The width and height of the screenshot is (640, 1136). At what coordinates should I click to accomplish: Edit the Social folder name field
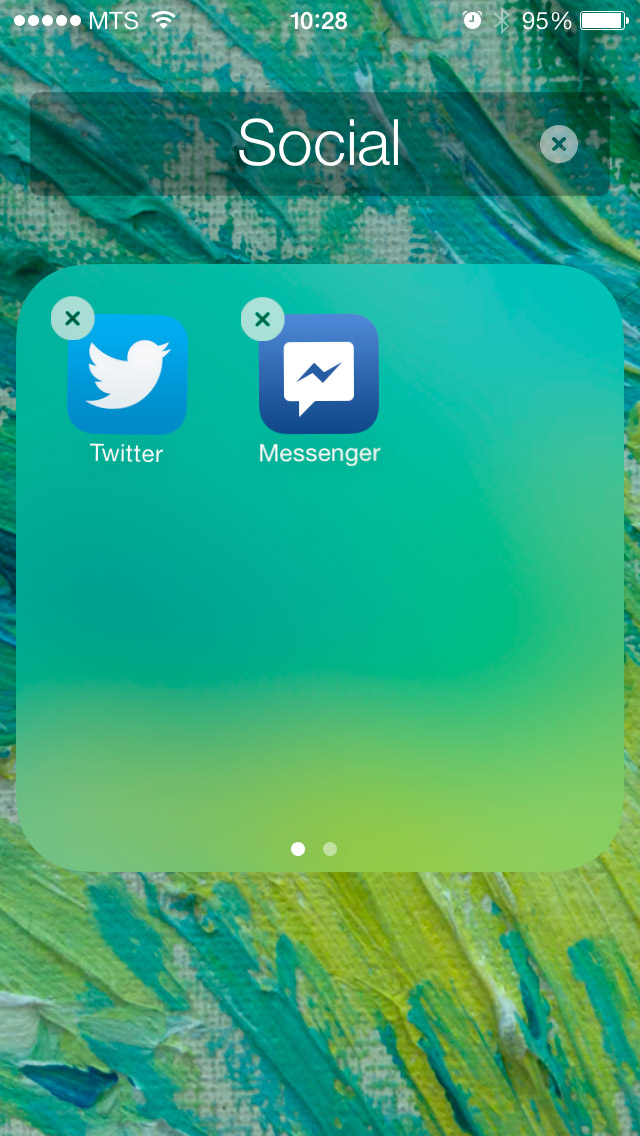click(x=318, y=144)
